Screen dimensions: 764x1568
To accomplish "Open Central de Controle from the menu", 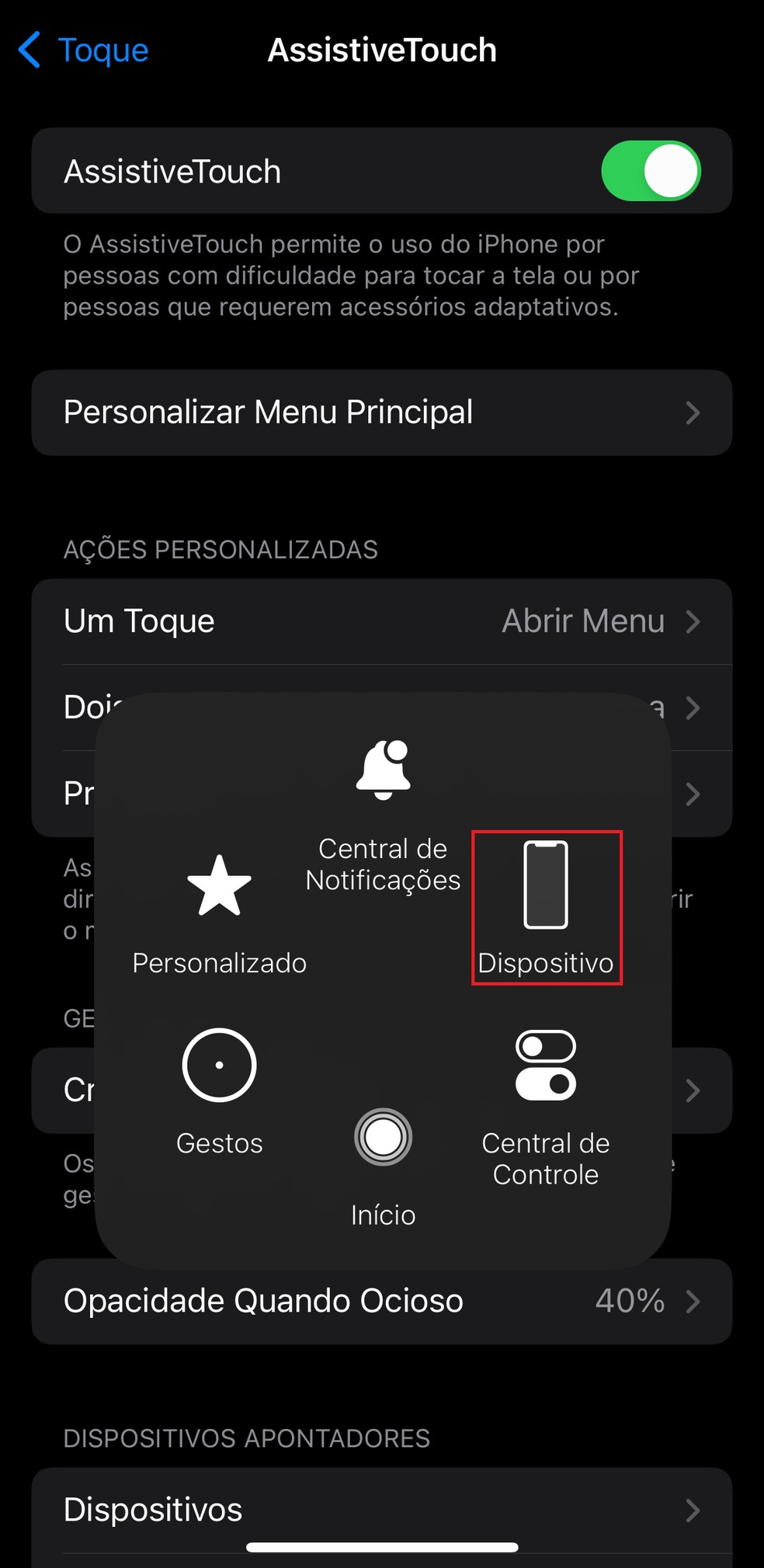I will [x=546, y=1106].
